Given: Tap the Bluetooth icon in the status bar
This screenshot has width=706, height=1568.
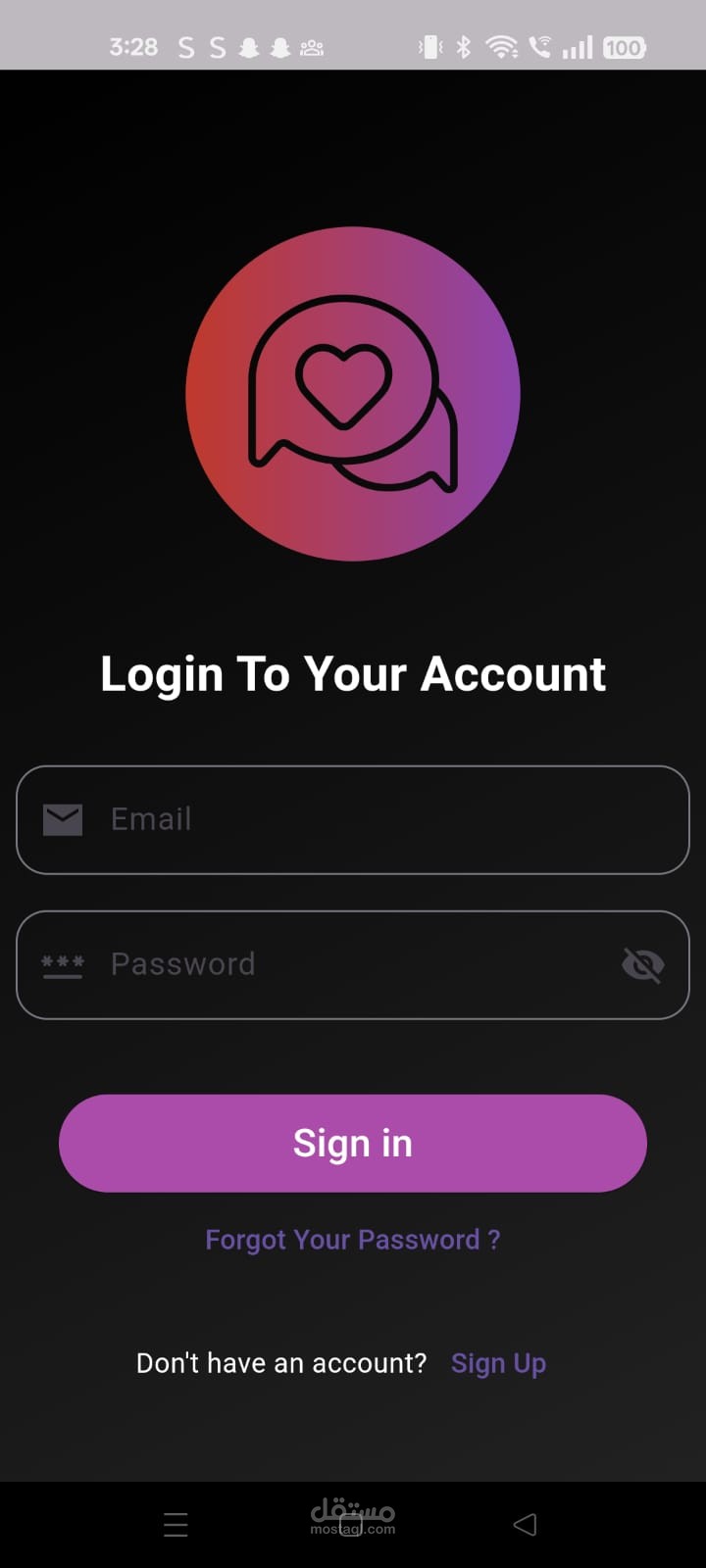Looking at the screenshot, I should point(463,45).
